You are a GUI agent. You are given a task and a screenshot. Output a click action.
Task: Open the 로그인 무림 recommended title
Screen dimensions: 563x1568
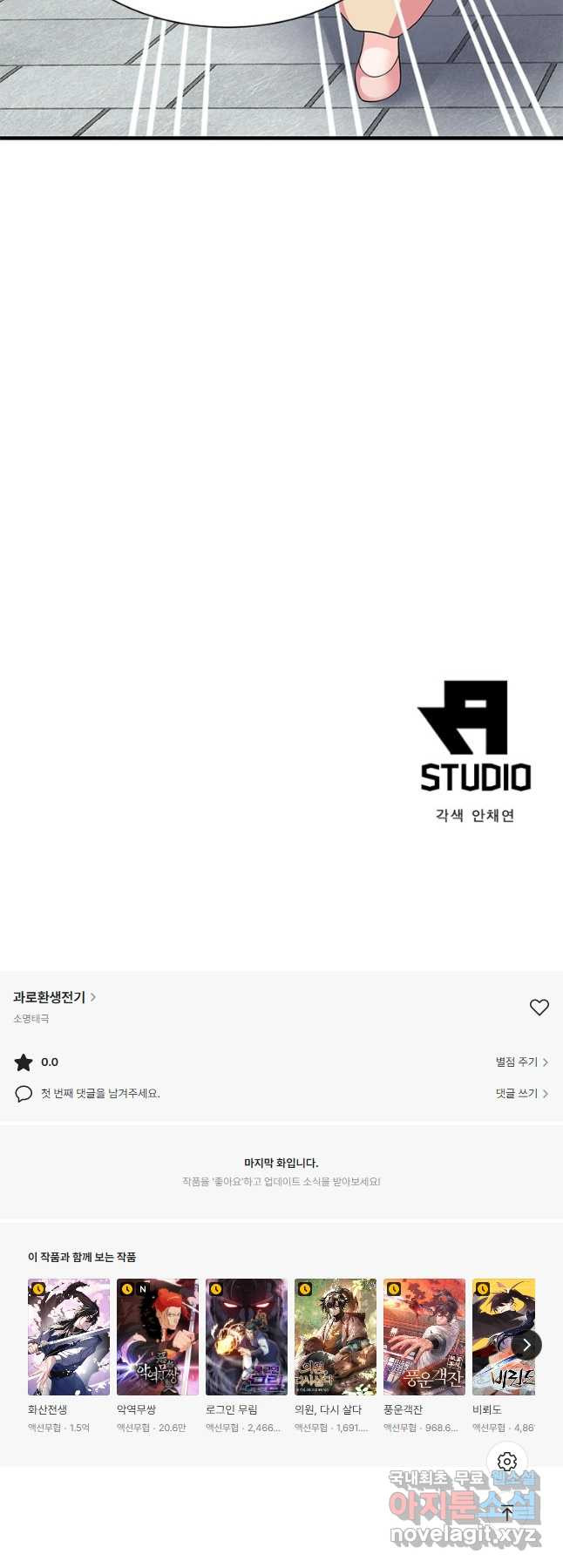point(247,1337)
